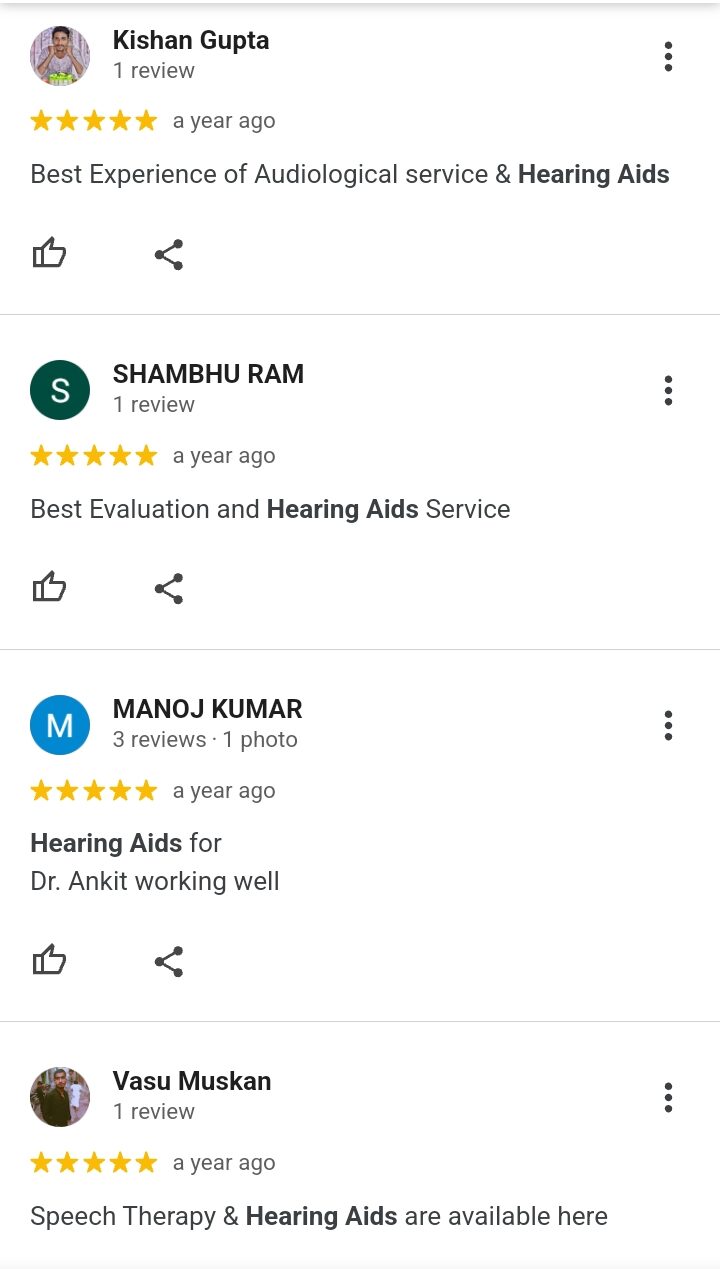Open overflow menu on Kishan Gupta's review
The width and height of the screenshot is (720, 1269).
[x=668, y=56]
